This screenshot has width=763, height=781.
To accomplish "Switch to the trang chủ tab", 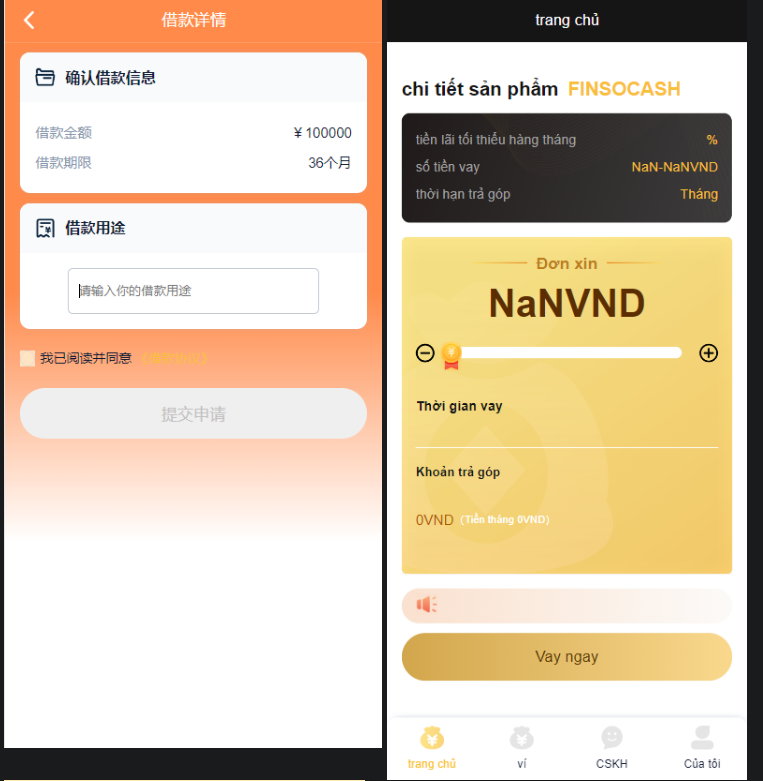I will tap(432, 747).
